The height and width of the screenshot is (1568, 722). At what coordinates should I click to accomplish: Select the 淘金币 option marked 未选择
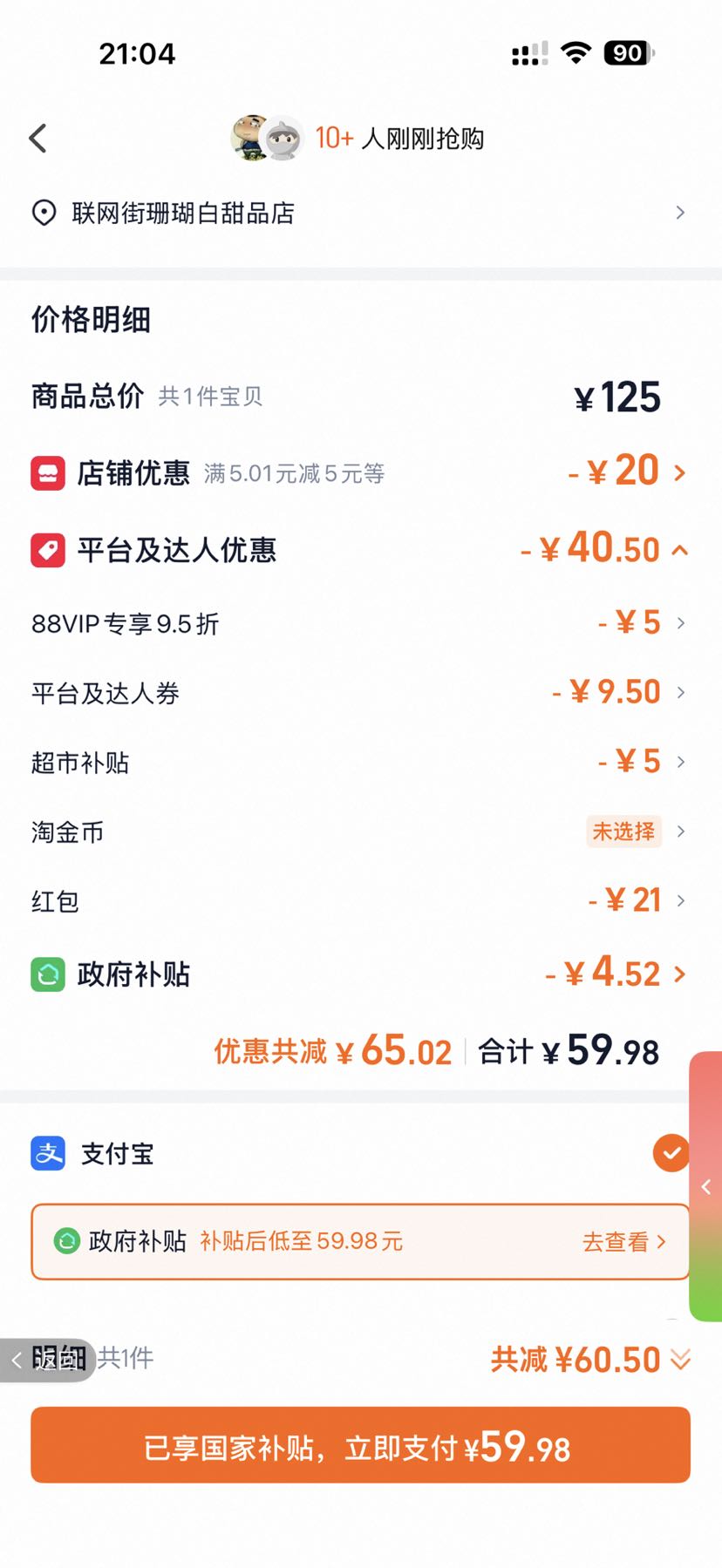point(360,832)
